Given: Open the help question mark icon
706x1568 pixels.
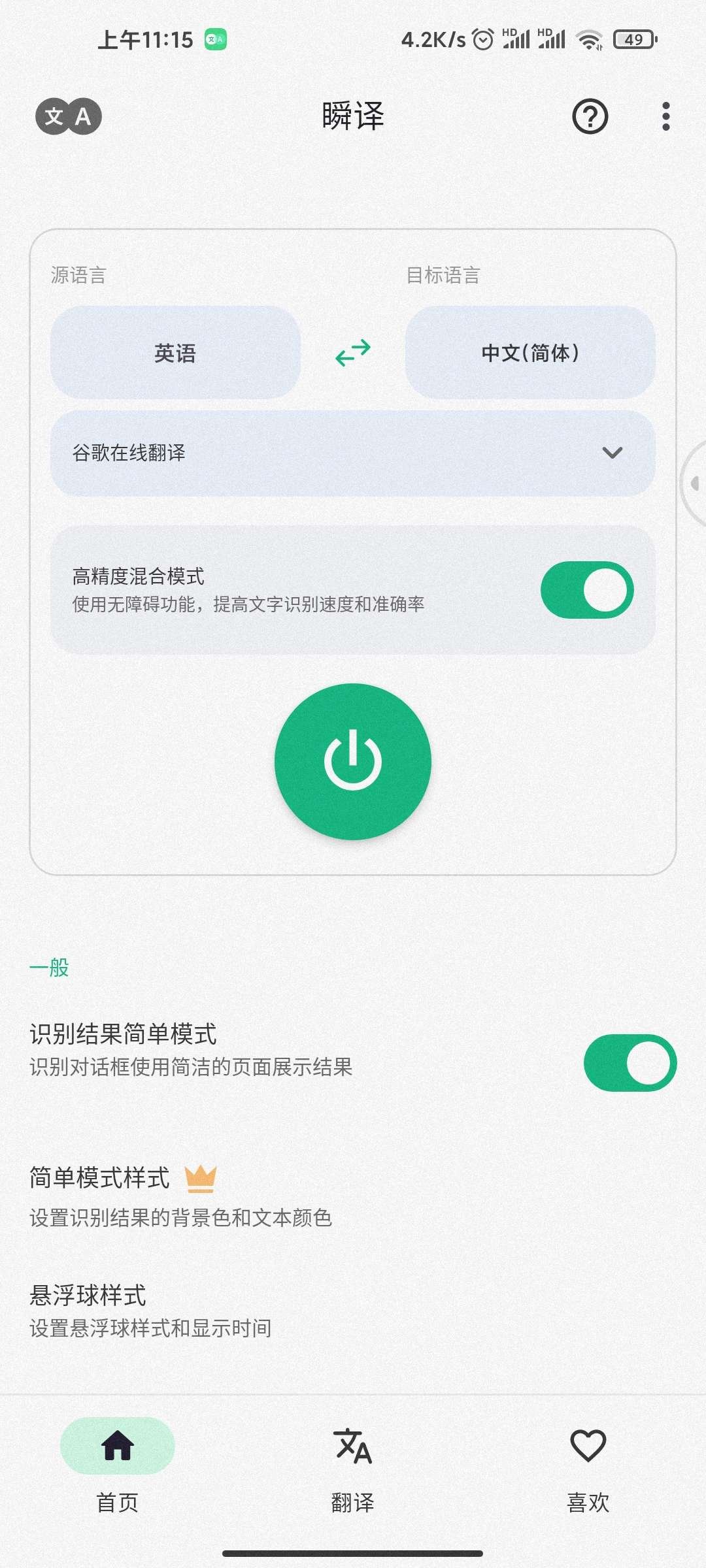Looking at the screenshot, I should point(589,116).
